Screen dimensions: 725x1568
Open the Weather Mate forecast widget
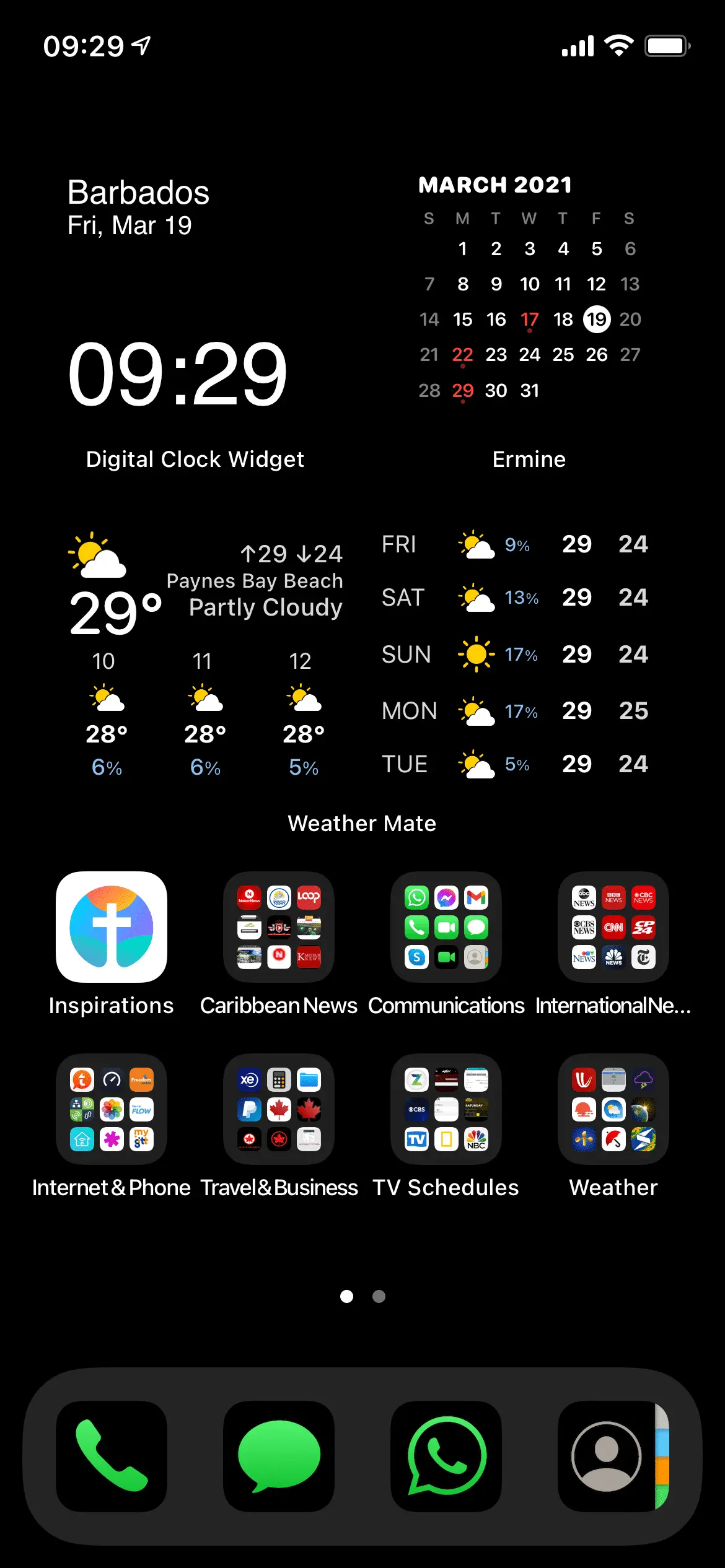point(362,656)
